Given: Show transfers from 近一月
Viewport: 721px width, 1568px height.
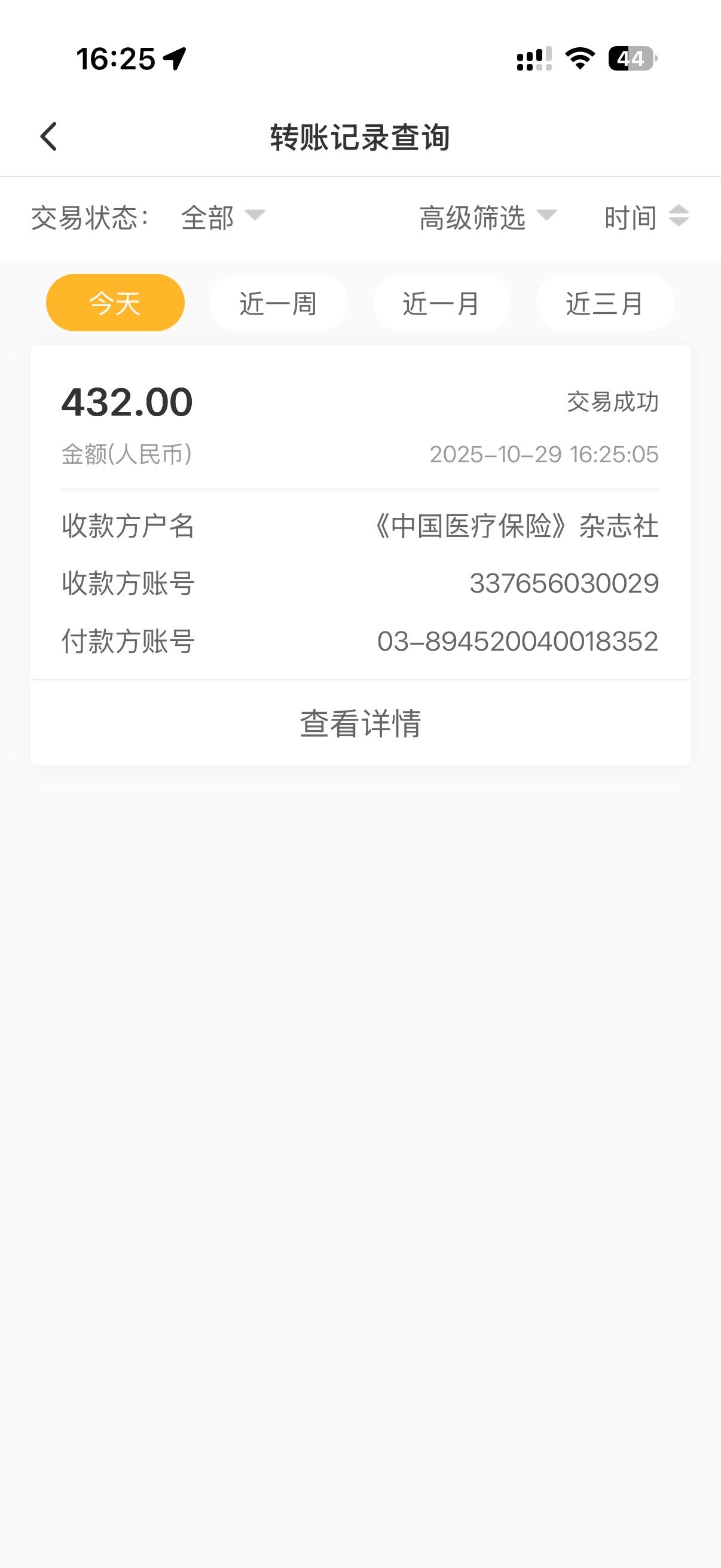Looking at the screenshot, I should pos(441,303).
